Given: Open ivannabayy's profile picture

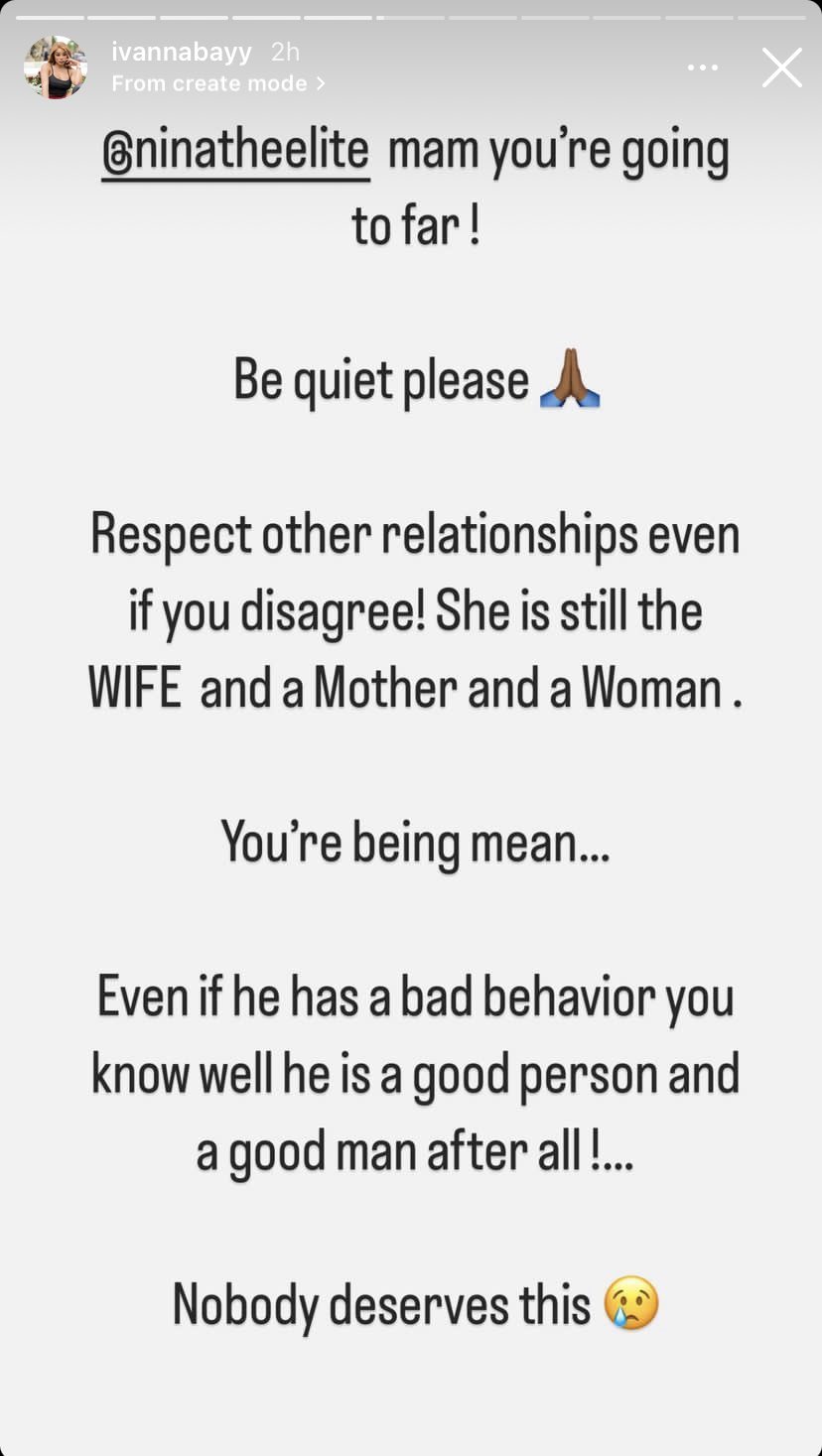Looking at the screenshot, I should coord(56,67).
